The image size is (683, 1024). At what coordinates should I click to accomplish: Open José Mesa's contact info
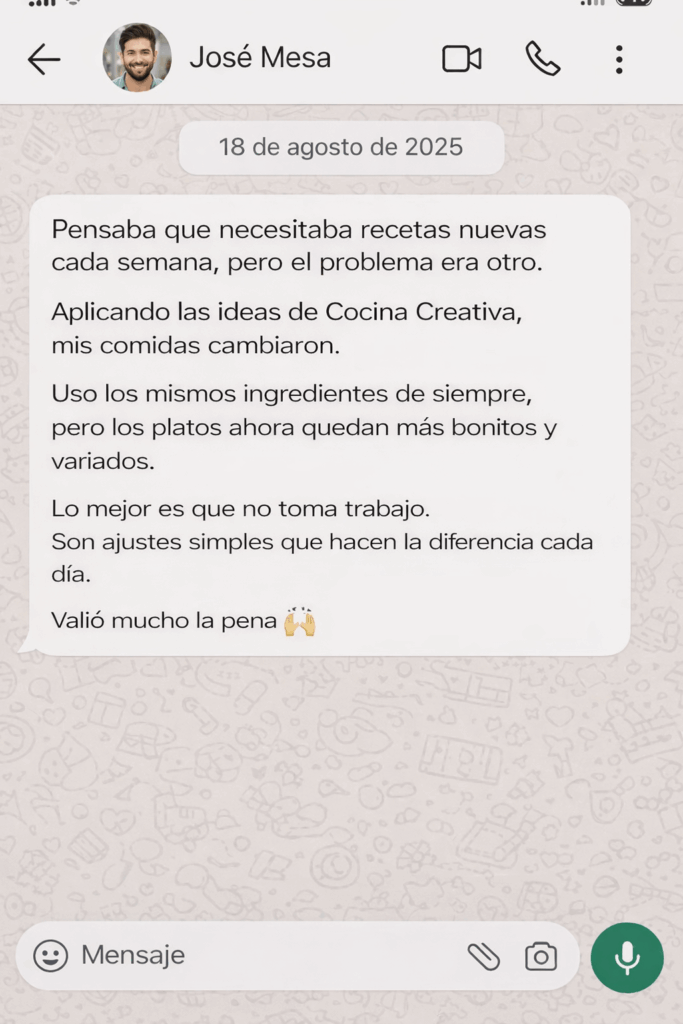pos(260,59)
